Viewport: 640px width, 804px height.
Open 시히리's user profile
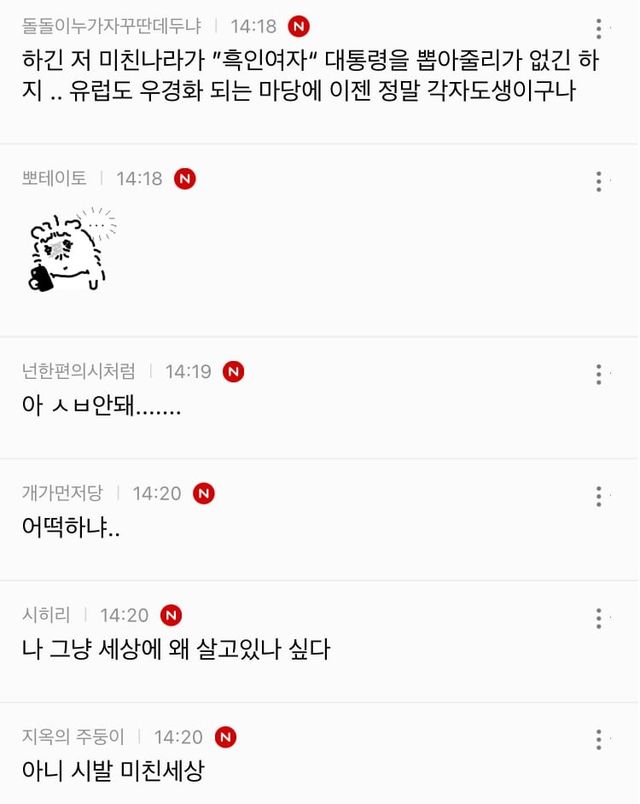pyautogui.click(x=45, y=615)
